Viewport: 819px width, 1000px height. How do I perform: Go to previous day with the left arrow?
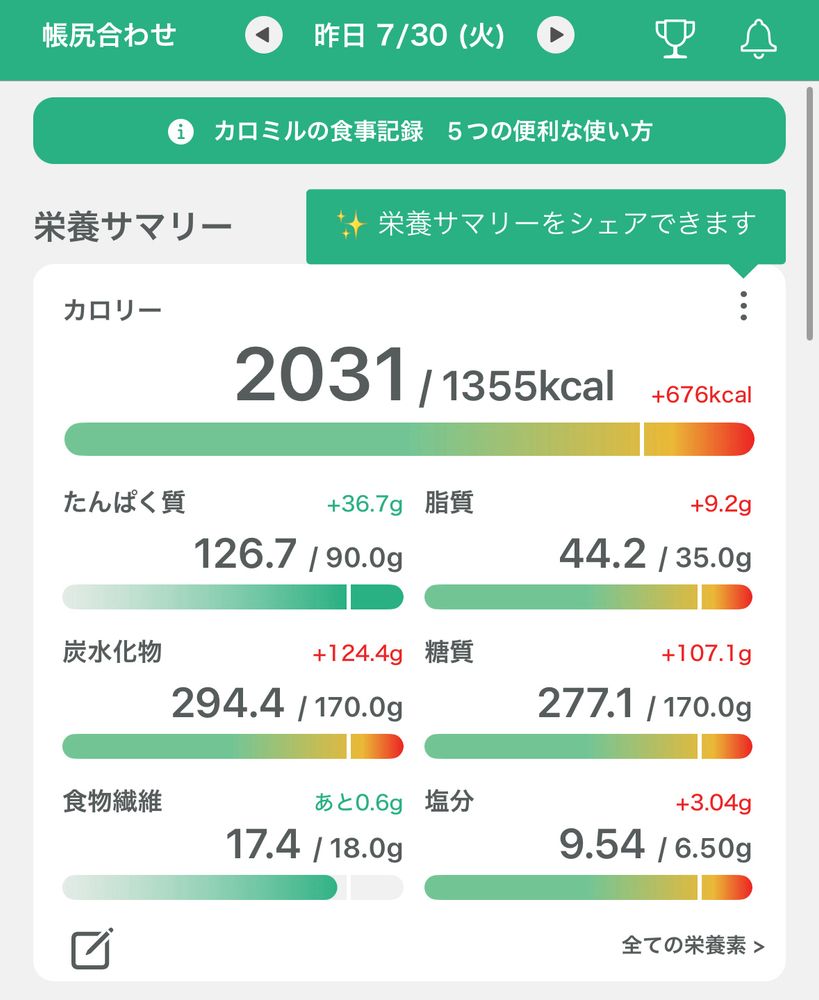point(262,36)
